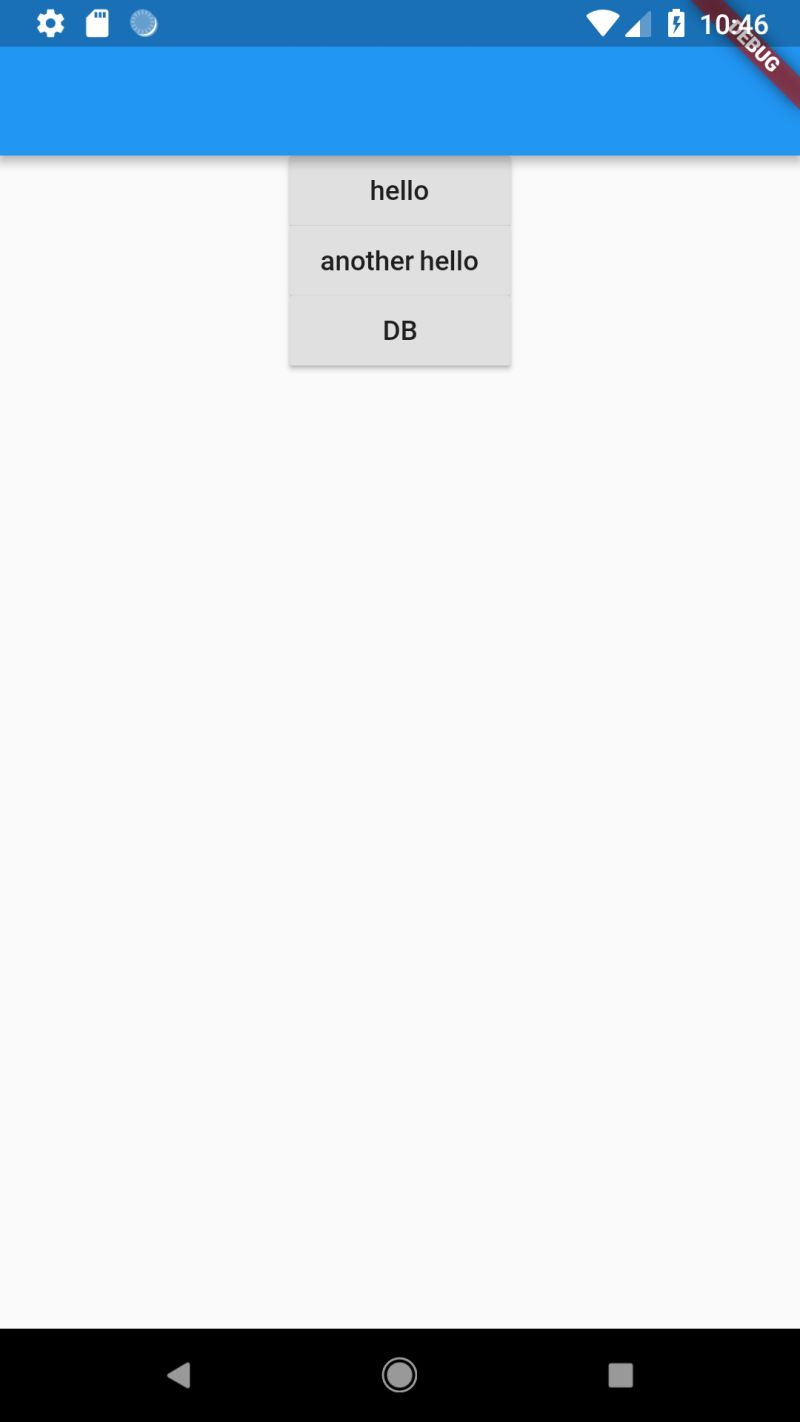The image size is (800, 1422).
Task: Tap the Wi-Fi status icon
Action: [x=603, y=23]
